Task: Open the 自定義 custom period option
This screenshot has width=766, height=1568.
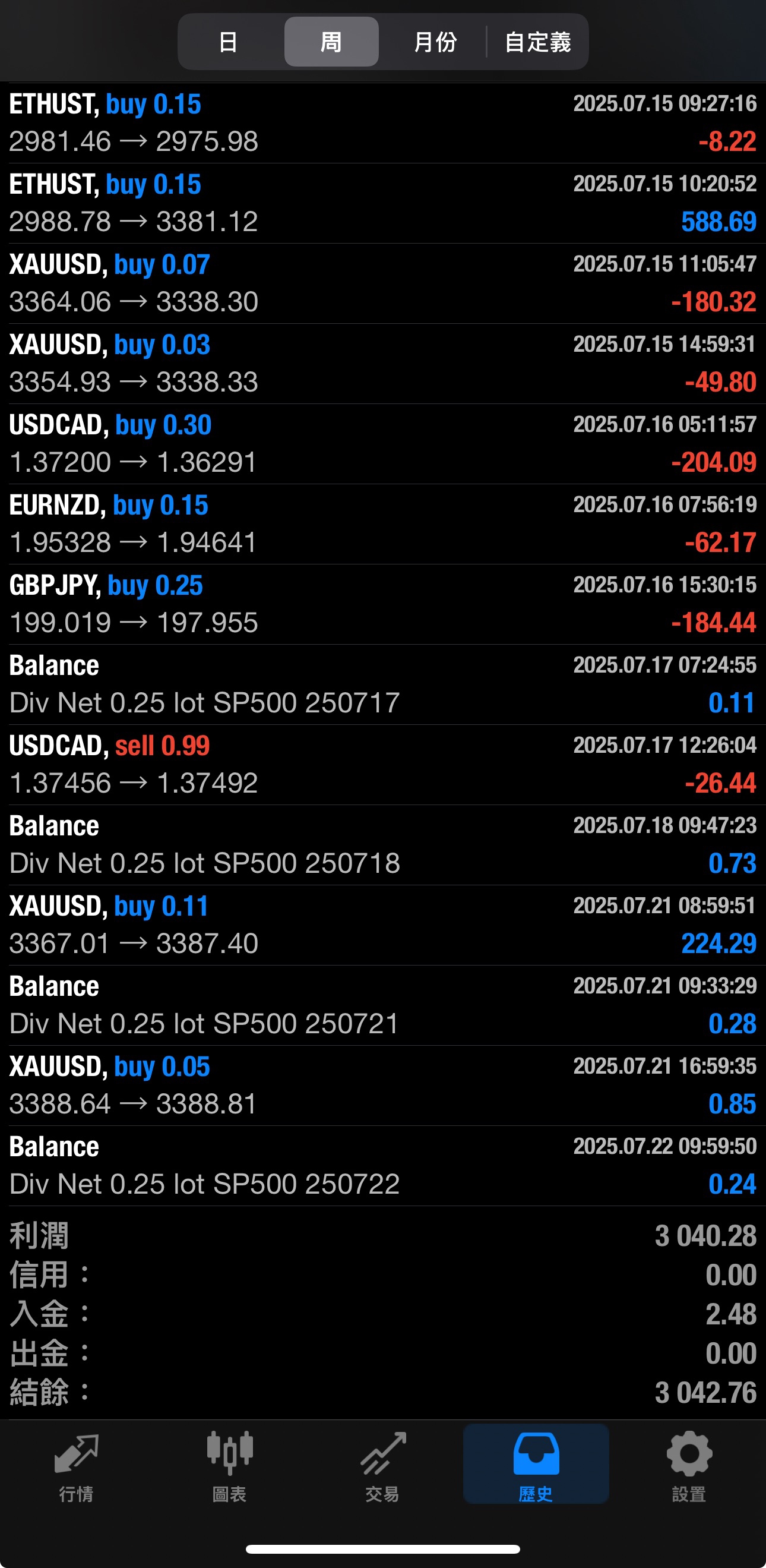Action: (537, 42)
